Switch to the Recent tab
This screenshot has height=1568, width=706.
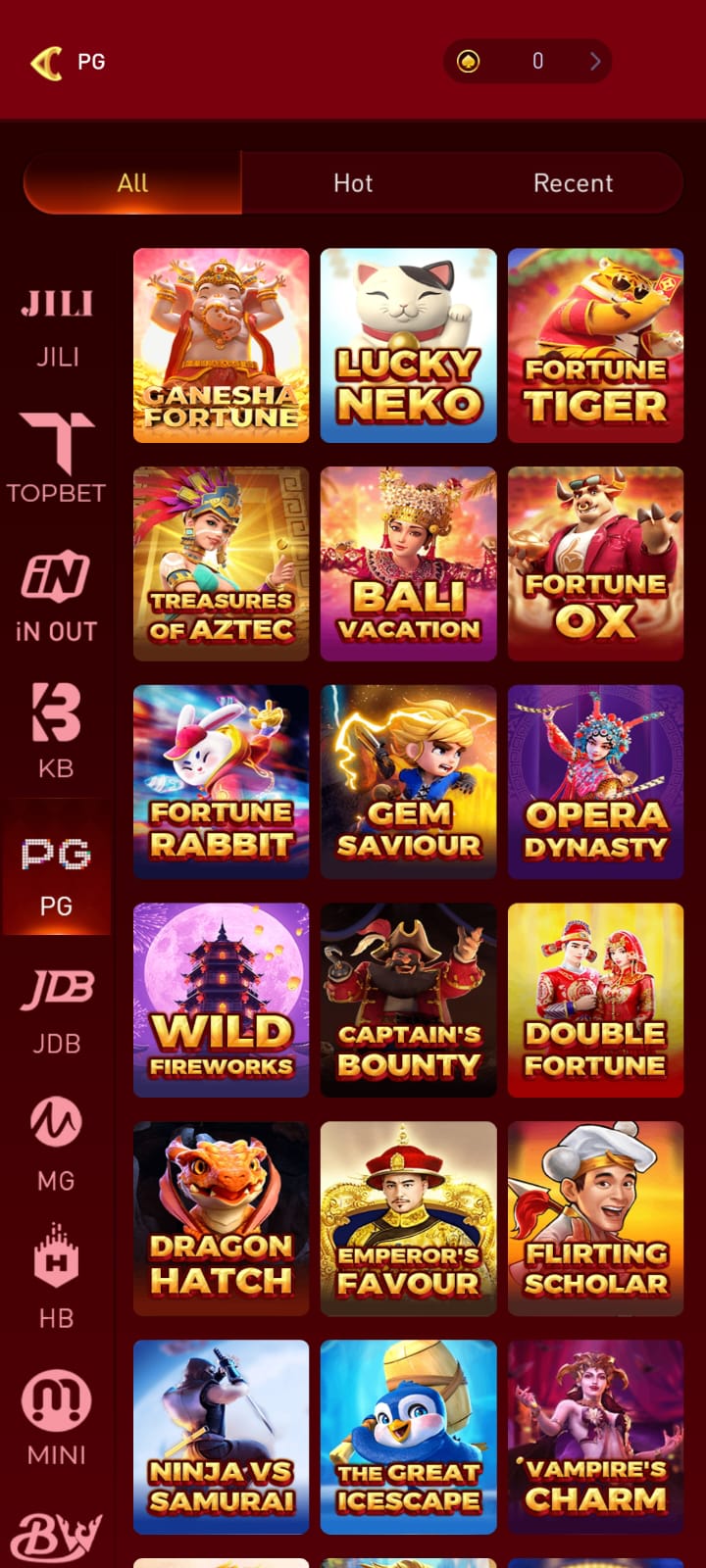[573, 183]
